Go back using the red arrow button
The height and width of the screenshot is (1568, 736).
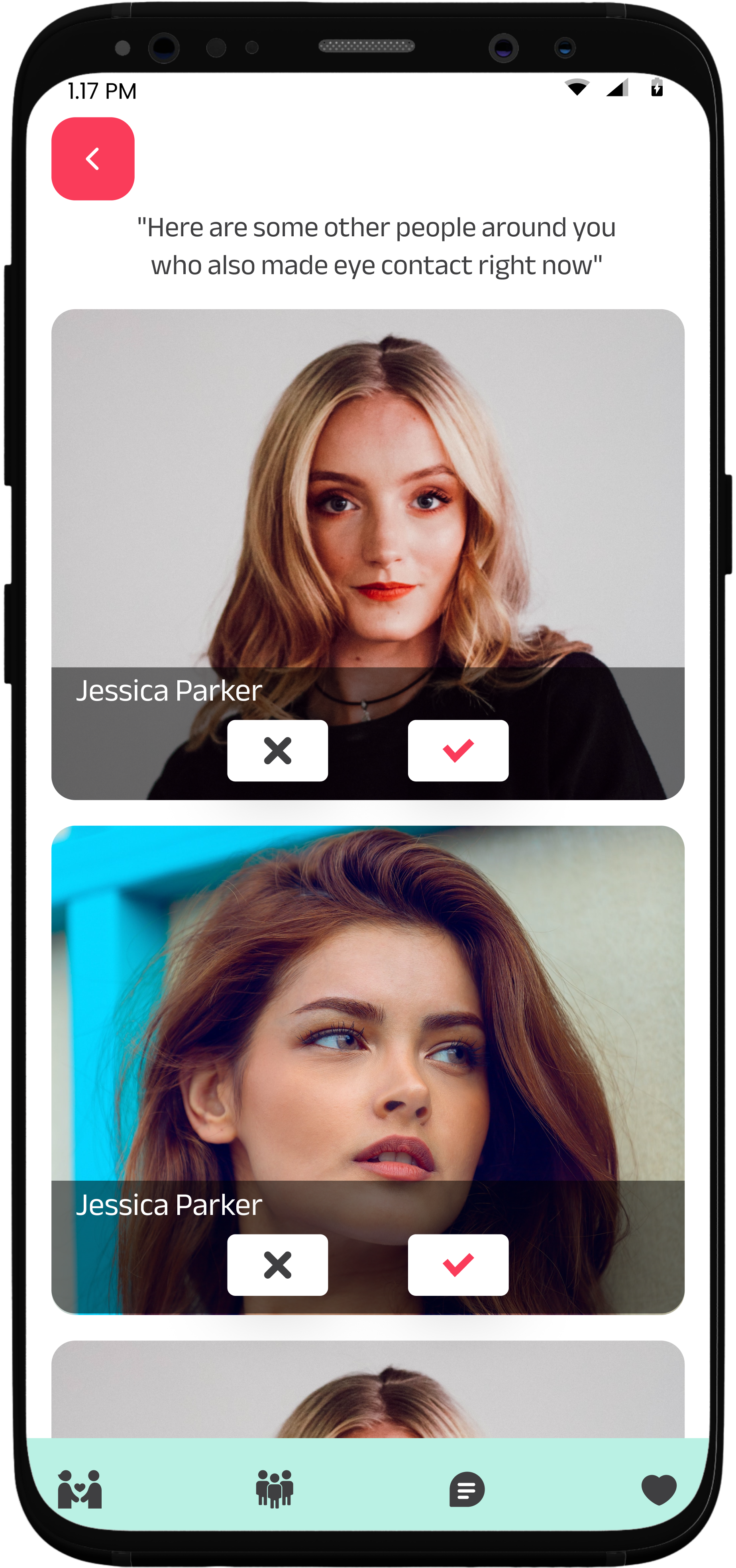click(92, 159)
